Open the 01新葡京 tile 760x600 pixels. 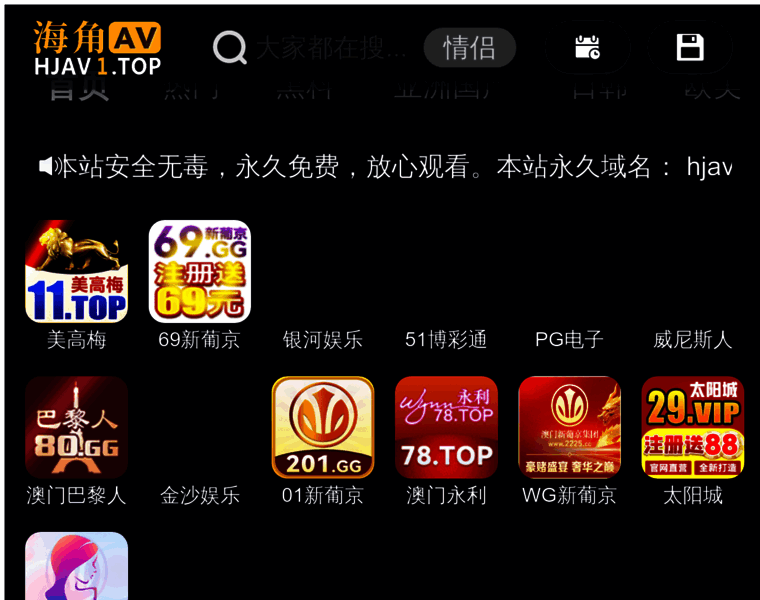click(x=322, y=428)
